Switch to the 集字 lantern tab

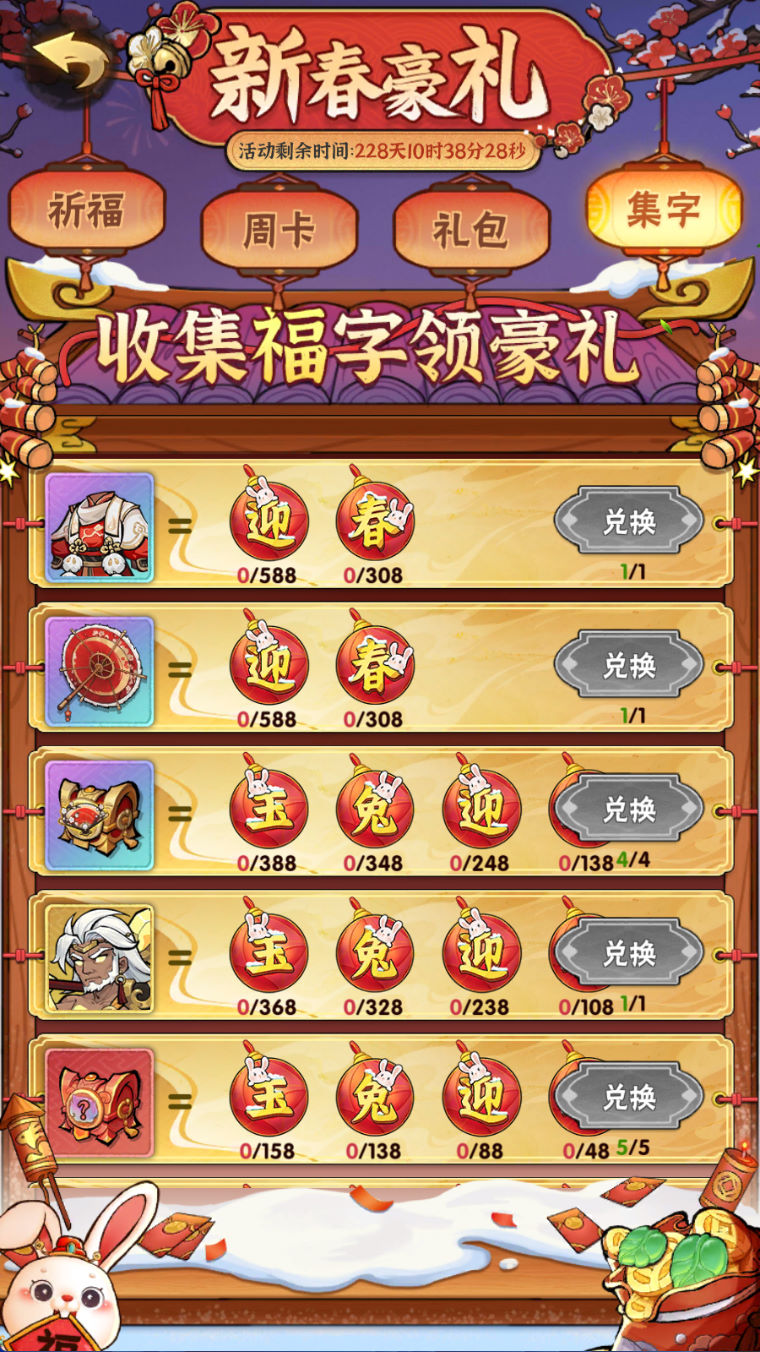tap(663, 208)
